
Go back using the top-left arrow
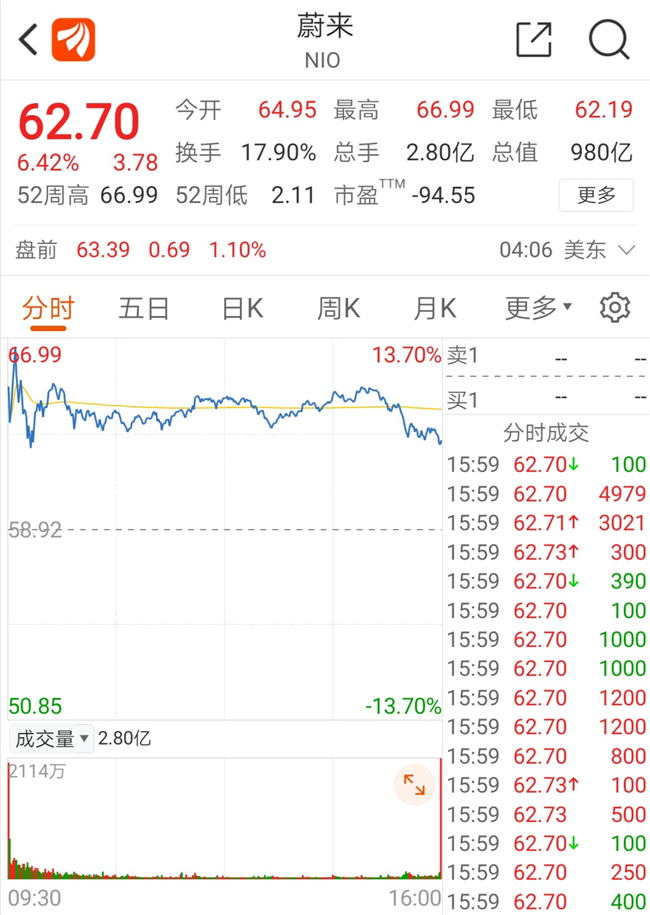click(27, 40)
